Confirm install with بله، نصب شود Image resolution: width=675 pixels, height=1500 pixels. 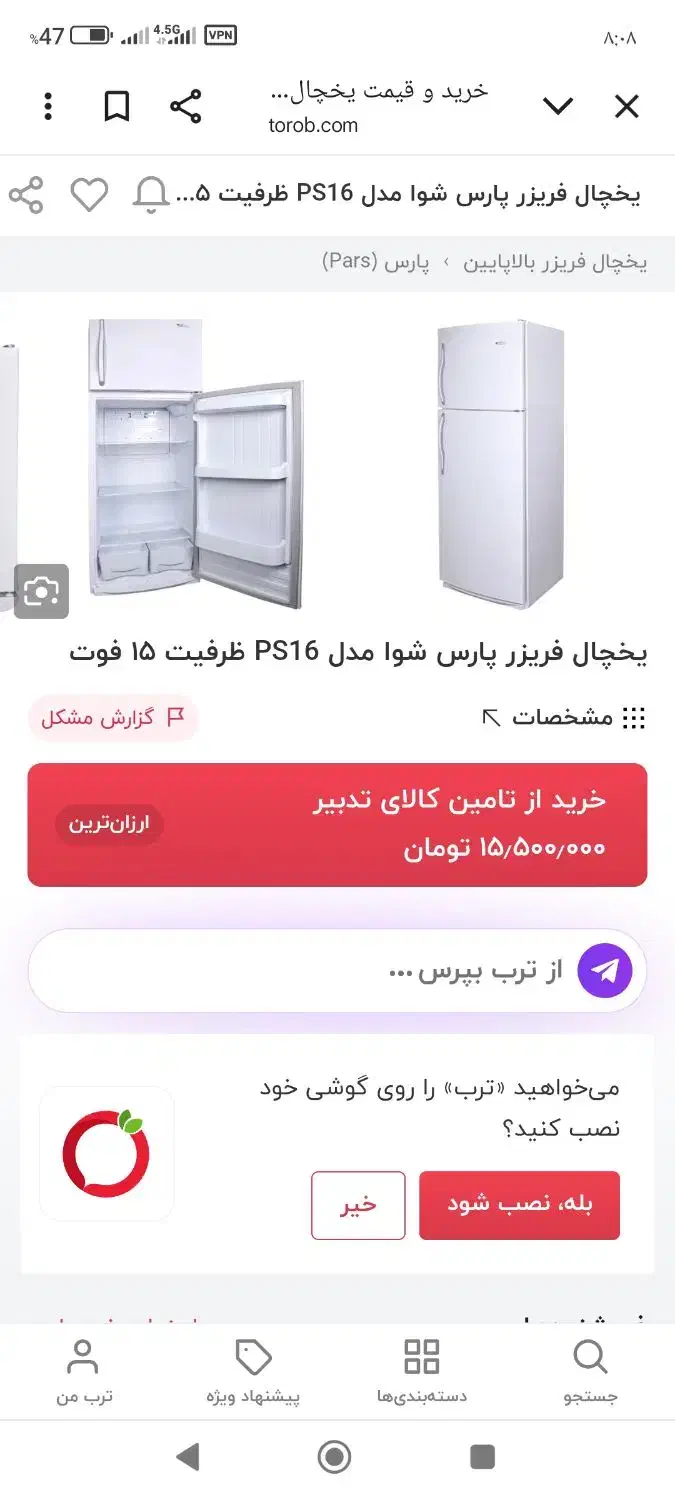coord(519,1205)
